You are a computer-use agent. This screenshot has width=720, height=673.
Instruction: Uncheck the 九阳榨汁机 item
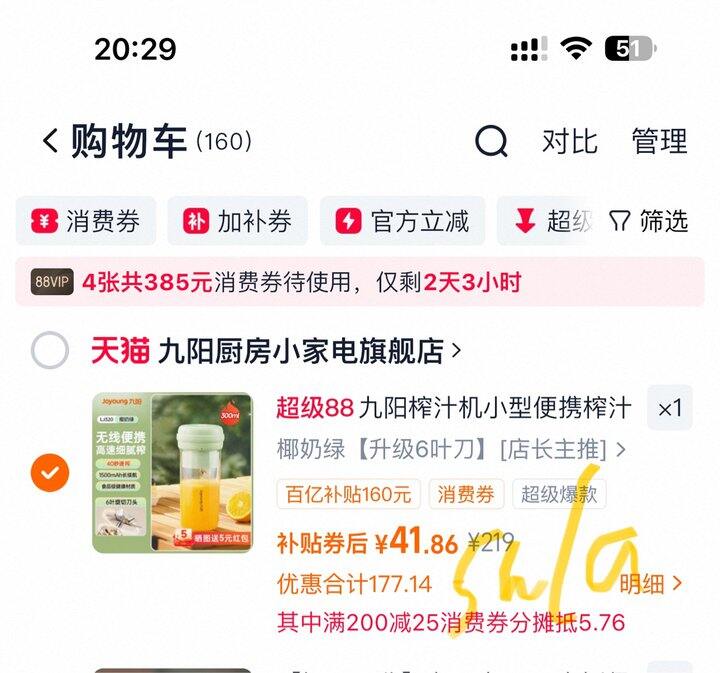50,472
